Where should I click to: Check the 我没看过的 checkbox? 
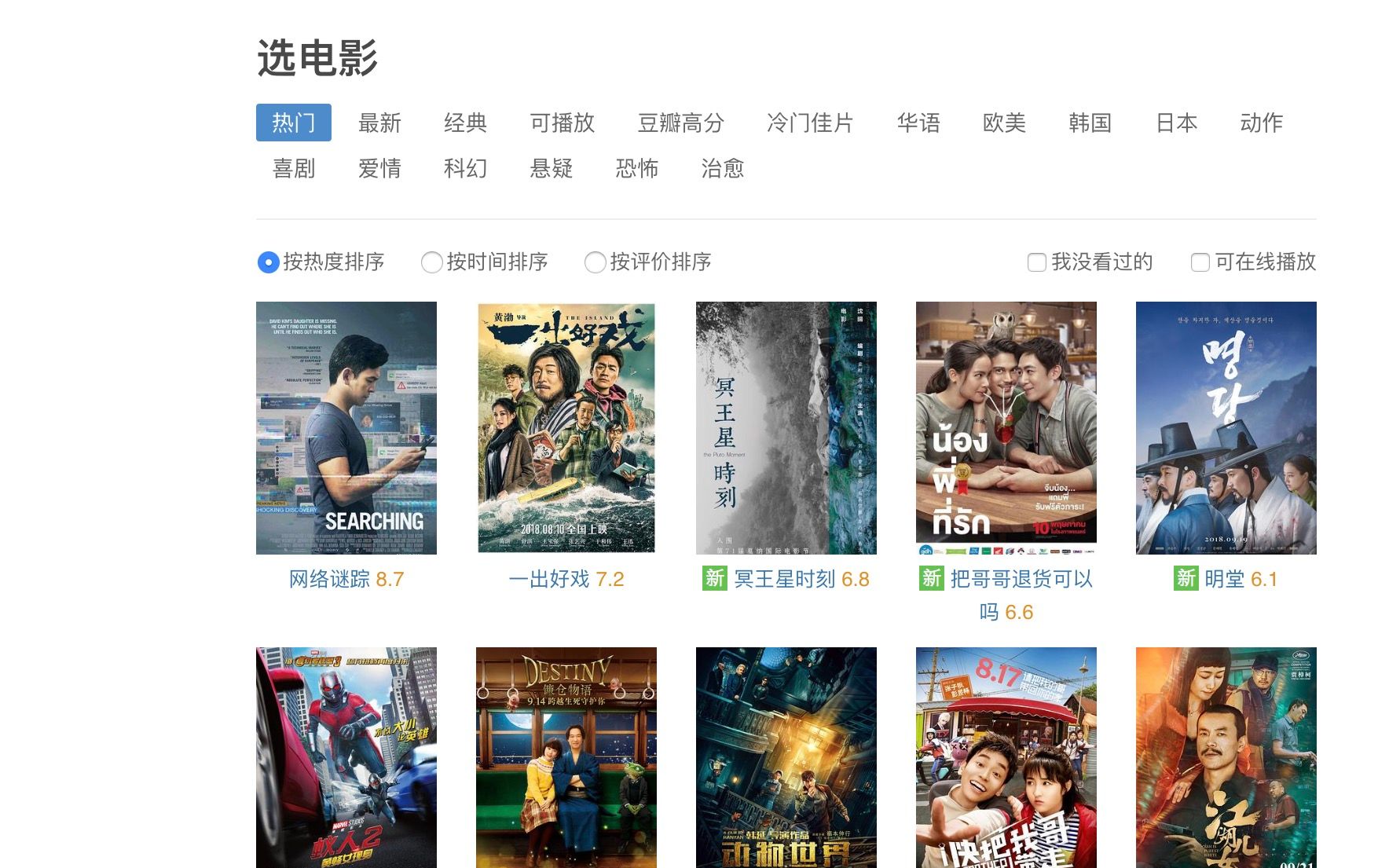click(1037, 262)
